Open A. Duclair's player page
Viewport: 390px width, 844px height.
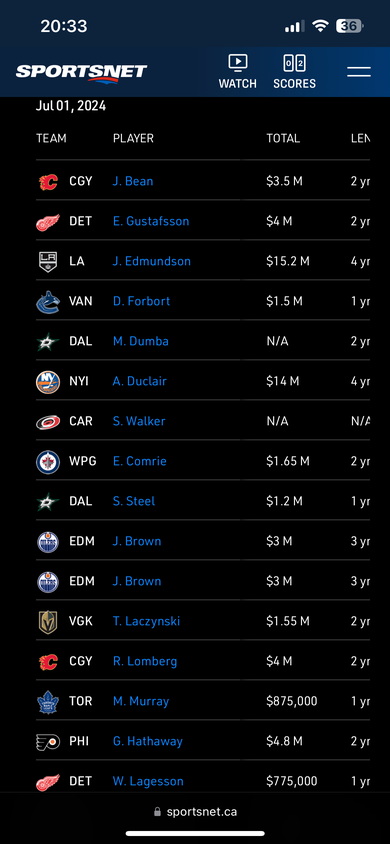pyautogui.click(x=140, y=381)
